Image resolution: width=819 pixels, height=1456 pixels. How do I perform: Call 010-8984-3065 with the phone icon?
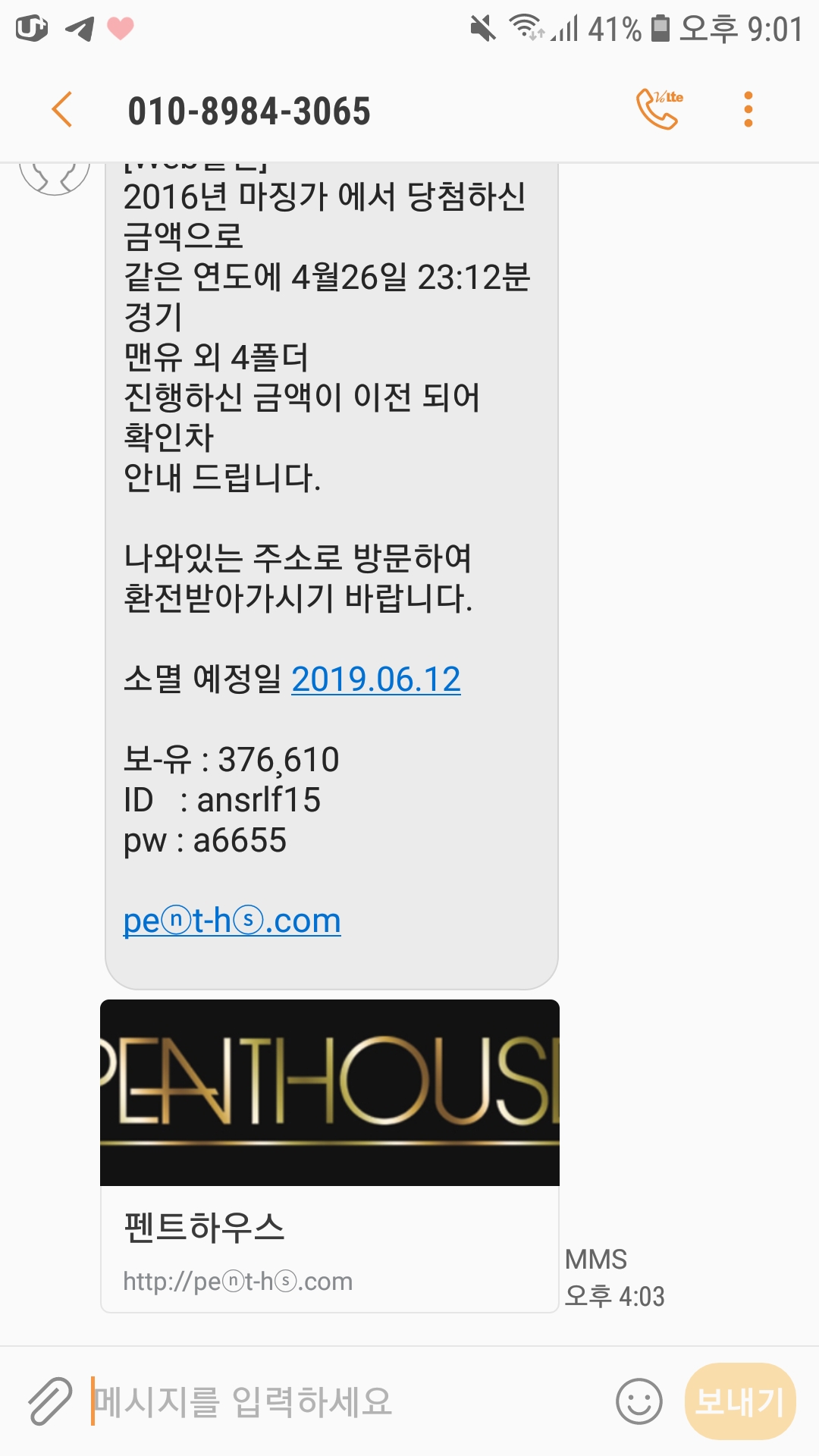click(659, 109)
